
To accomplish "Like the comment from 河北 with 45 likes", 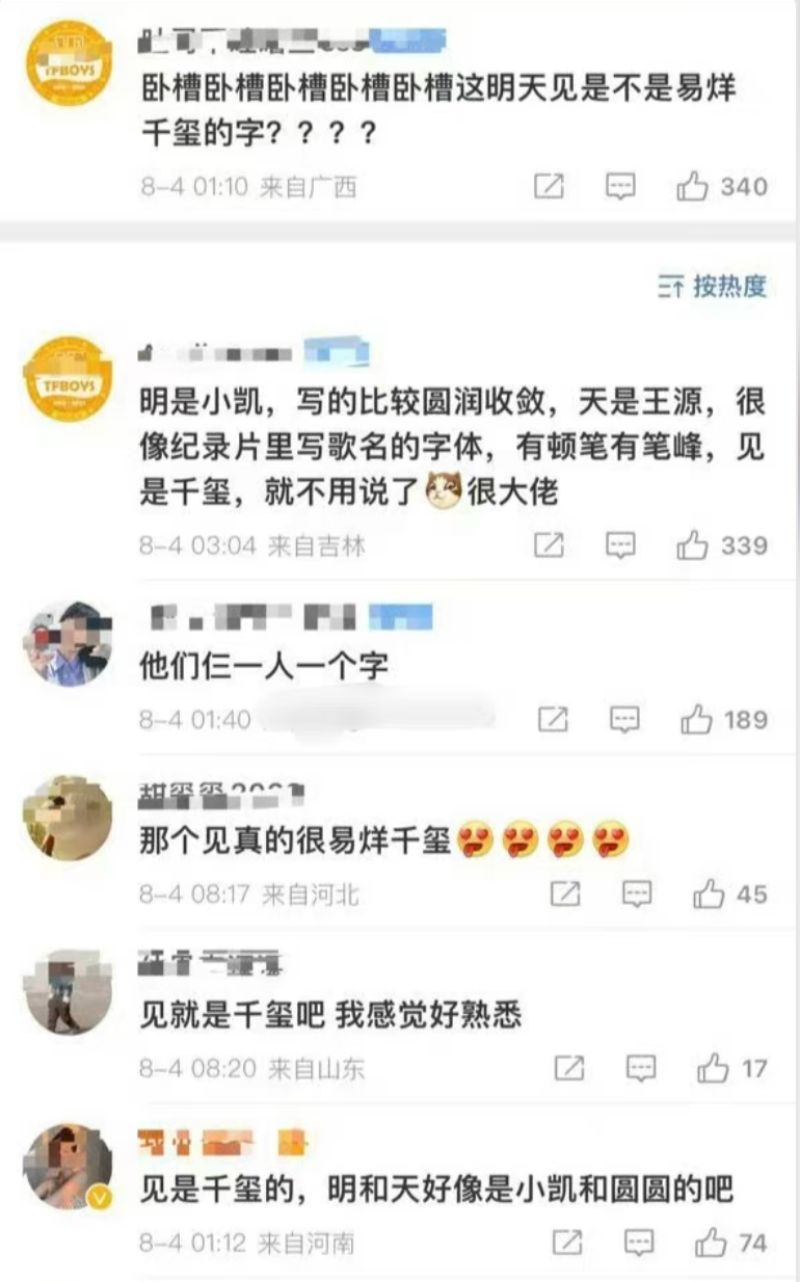I will click(x=709, y=894).
